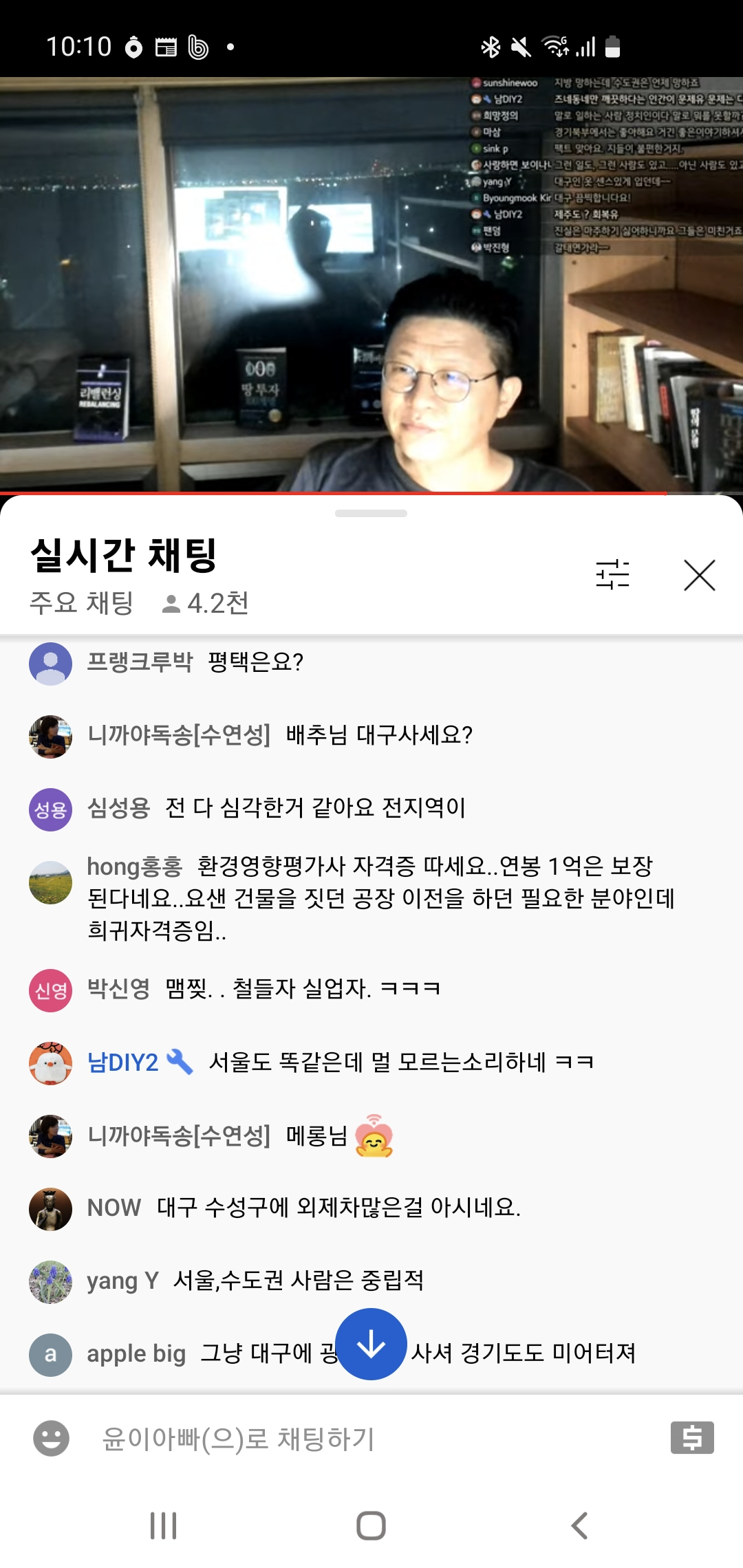Open the live chat filter settings

[612, 575]
